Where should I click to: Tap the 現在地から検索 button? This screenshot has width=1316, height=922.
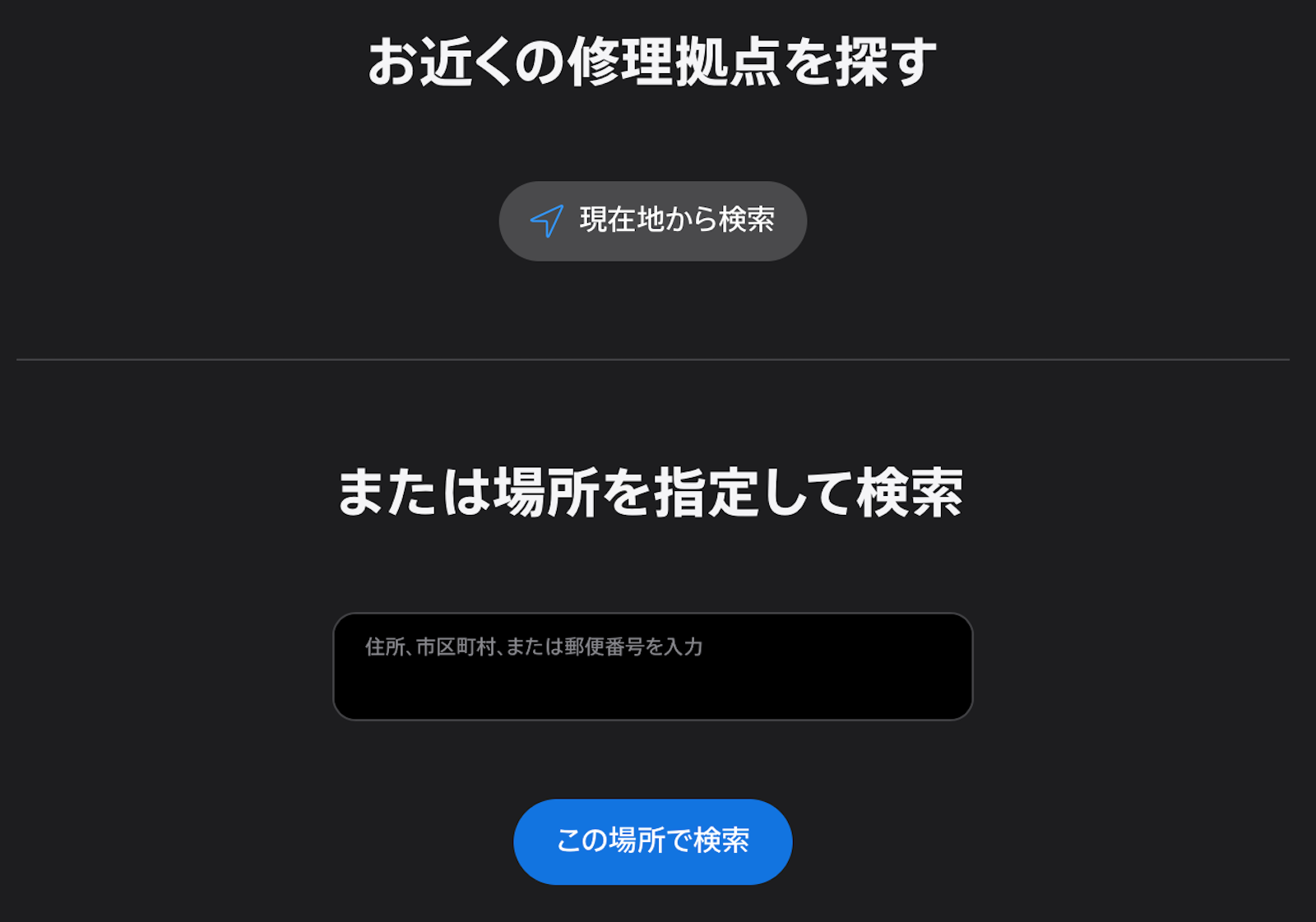[652, 220]
